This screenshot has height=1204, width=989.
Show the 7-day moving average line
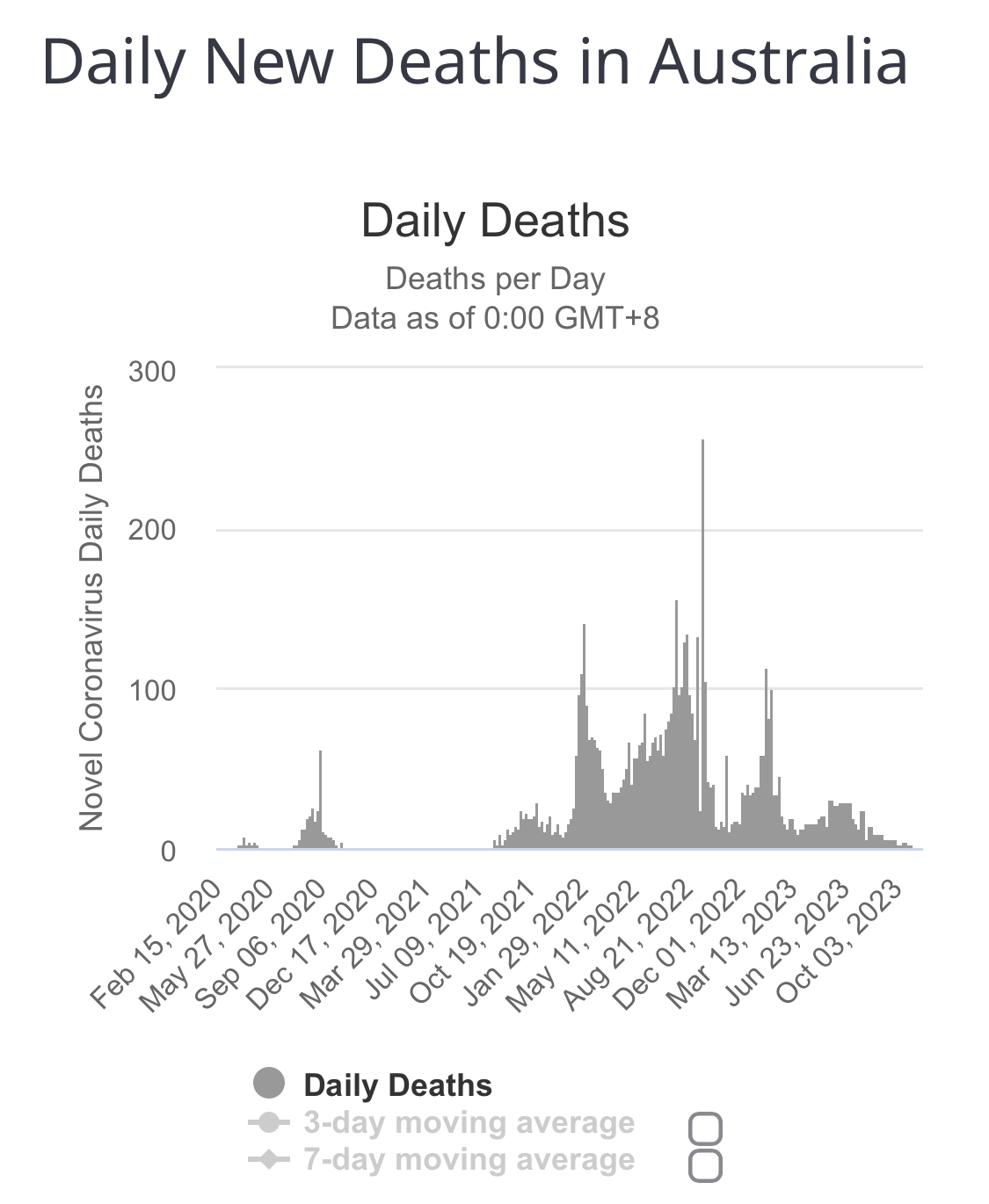coord(468,1160)
